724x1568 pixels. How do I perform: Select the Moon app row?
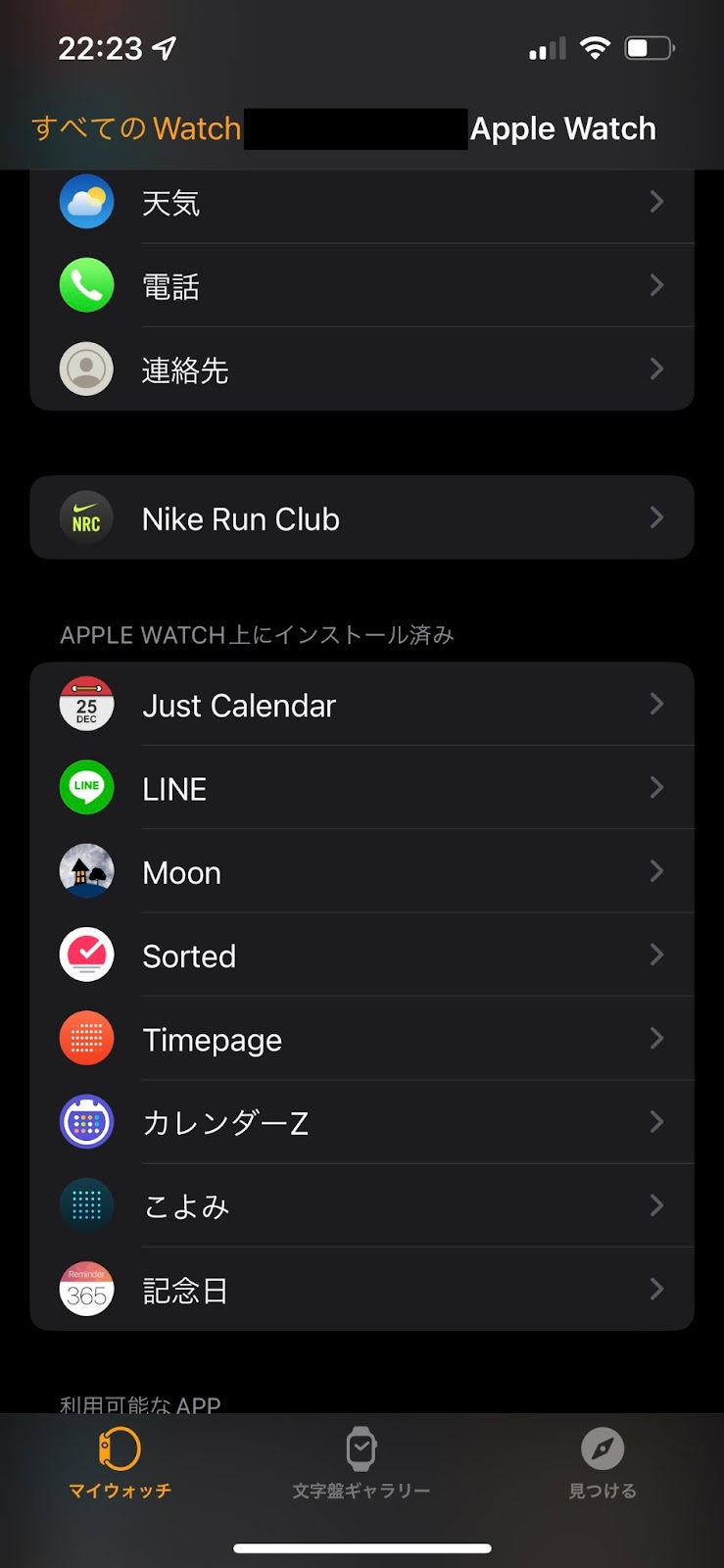click(x=362, y=871)
